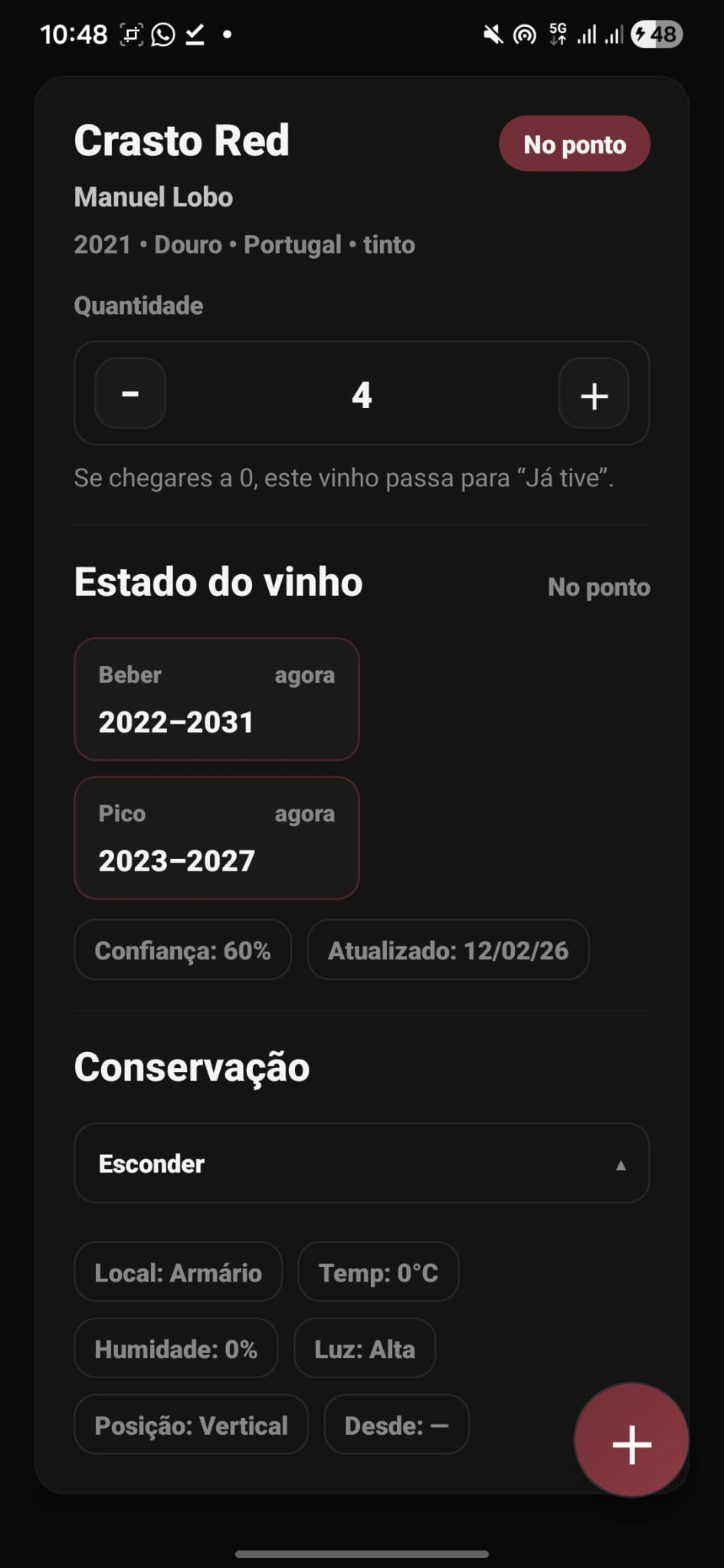Image resolution: width=724 pixels, height=1568 pixels.
Task: Tap the WhatsApp icon in the status bar
Action: coord(162,34)
